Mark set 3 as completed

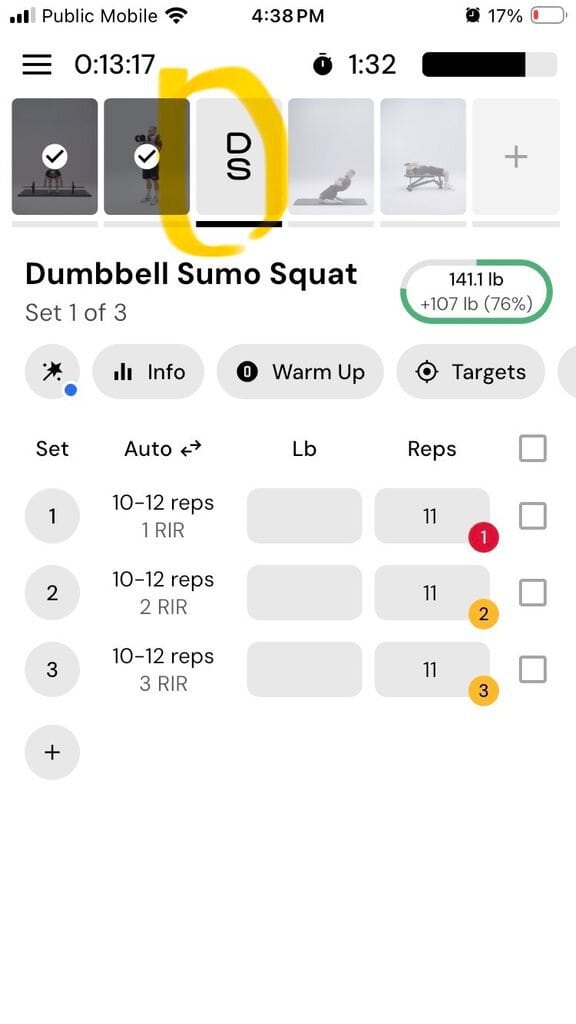pyautogui.click(x=532, y=669)
